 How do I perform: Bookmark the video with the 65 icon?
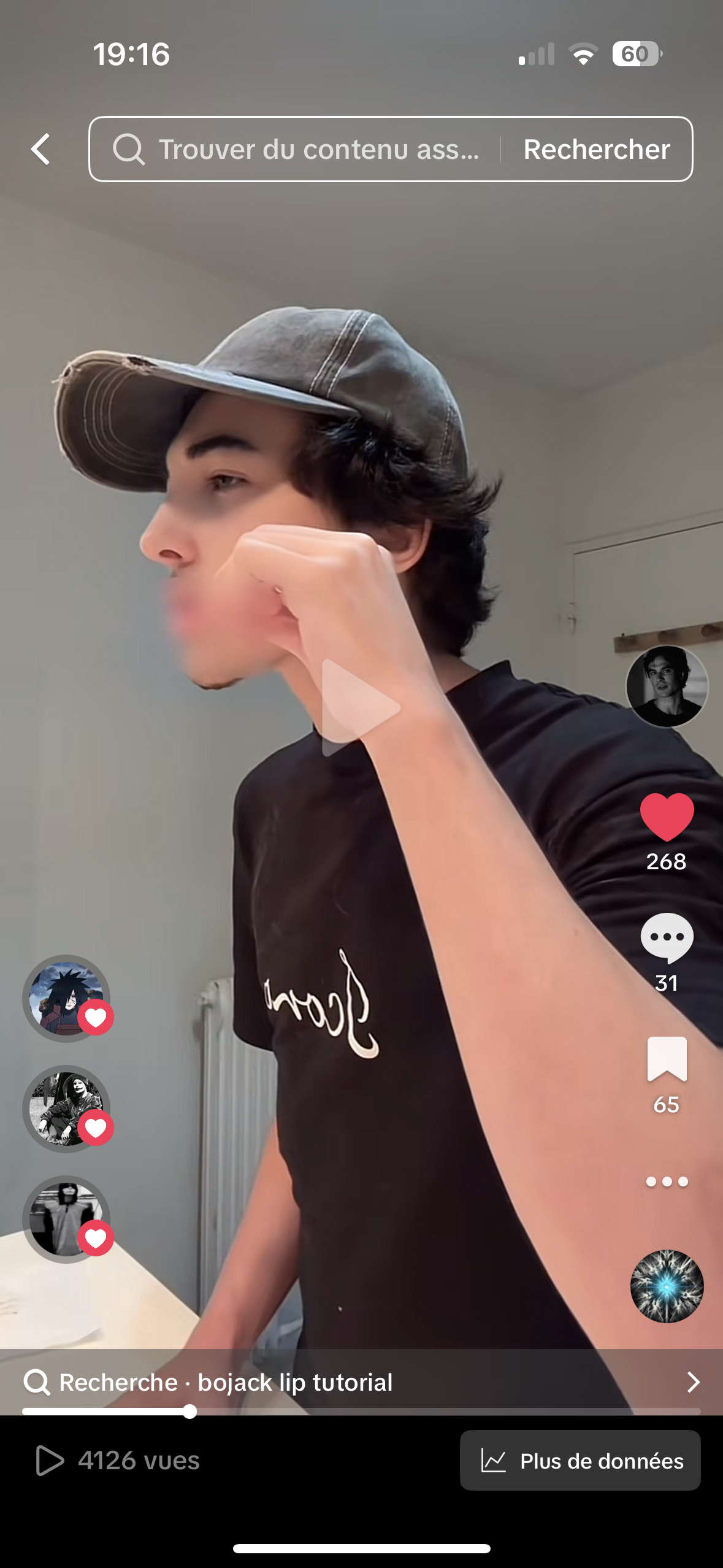pos(667,1059)
